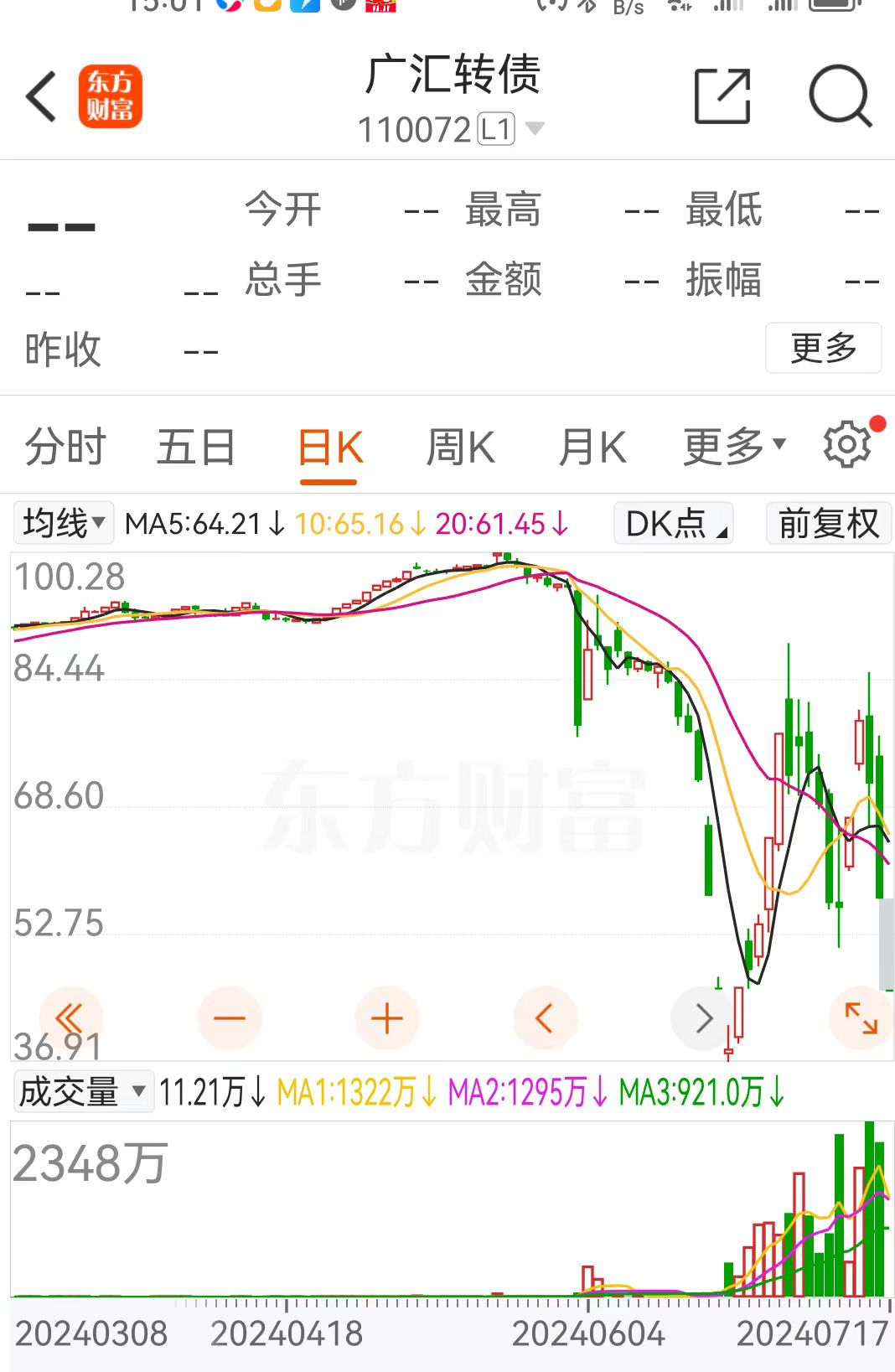Open the 成交量 indicator dropdown
The image size is (895, 1372).
point(82,1092)
